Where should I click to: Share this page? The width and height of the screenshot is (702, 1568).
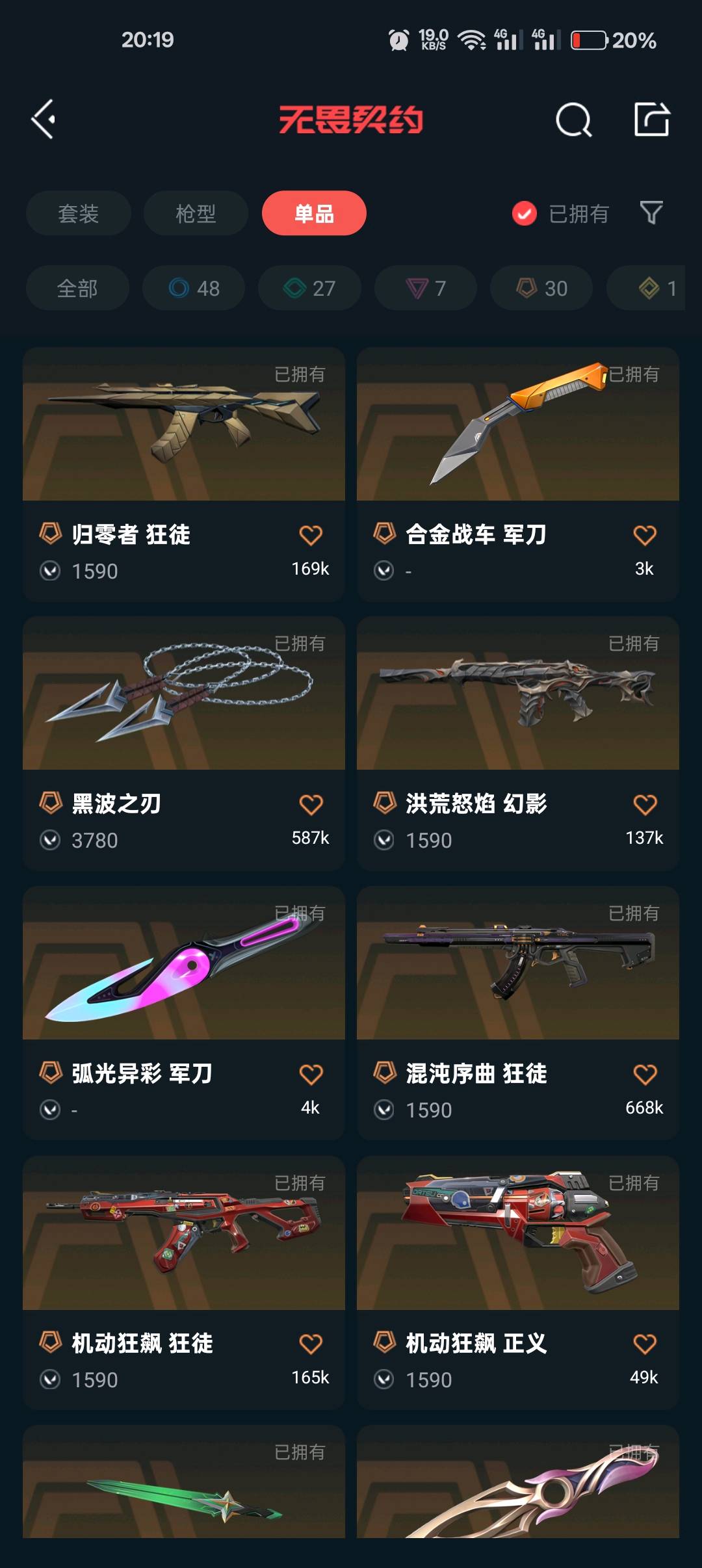pyautogui.click(x=651, y=120)
